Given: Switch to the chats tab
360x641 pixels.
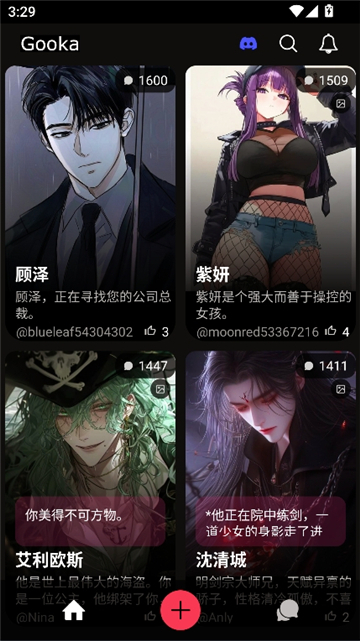Looking at the screenshot, I should pyautogui.click(x=287, y=611).
